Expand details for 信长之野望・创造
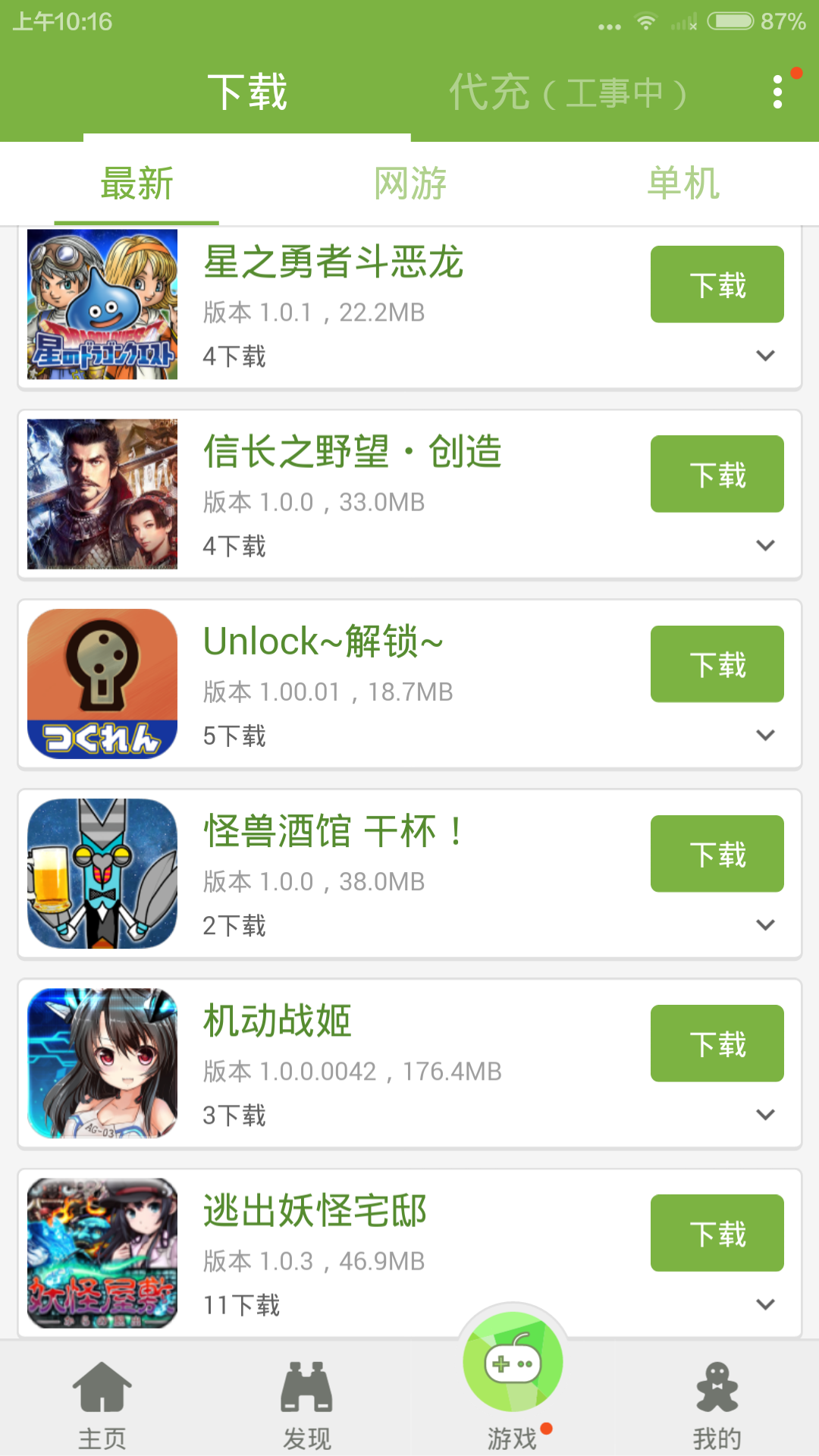 (x=766, y=545)
